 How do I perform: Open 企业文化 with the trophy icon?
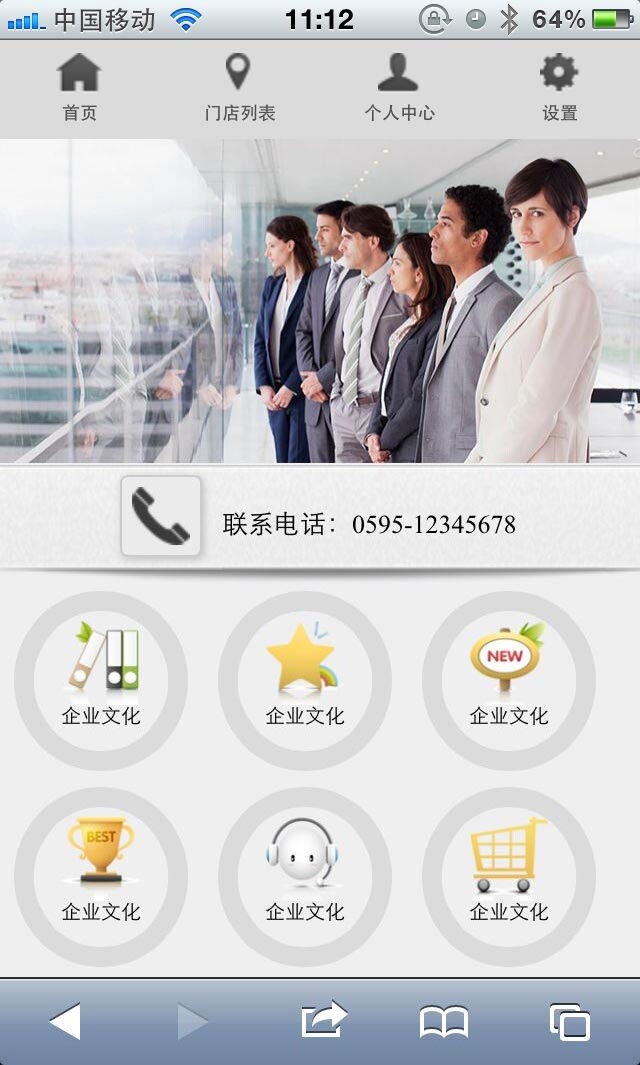click(101, 876)
